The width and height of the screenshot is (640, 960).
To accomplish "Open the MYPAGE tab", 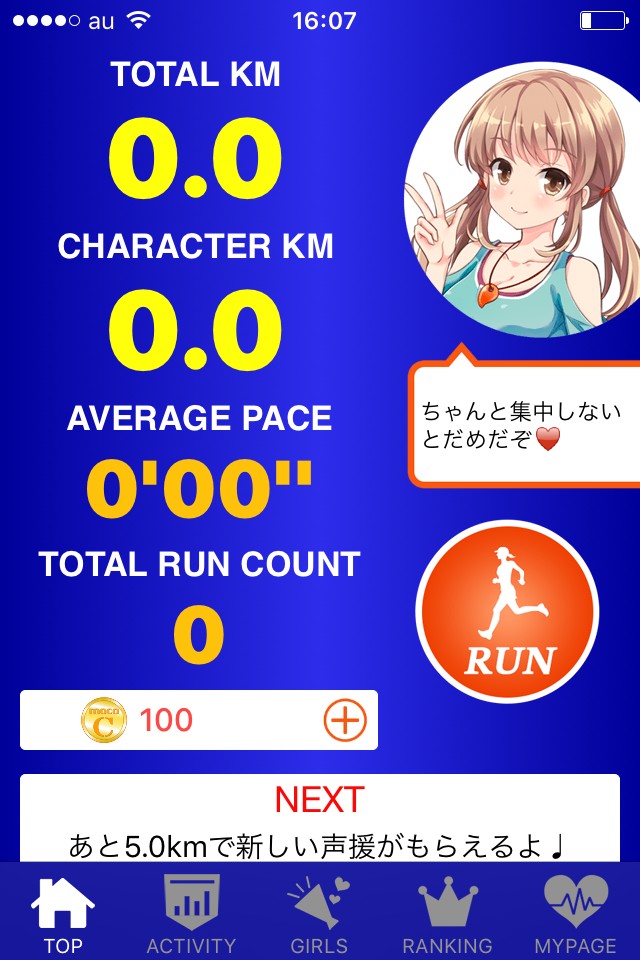I will (575, 913).
